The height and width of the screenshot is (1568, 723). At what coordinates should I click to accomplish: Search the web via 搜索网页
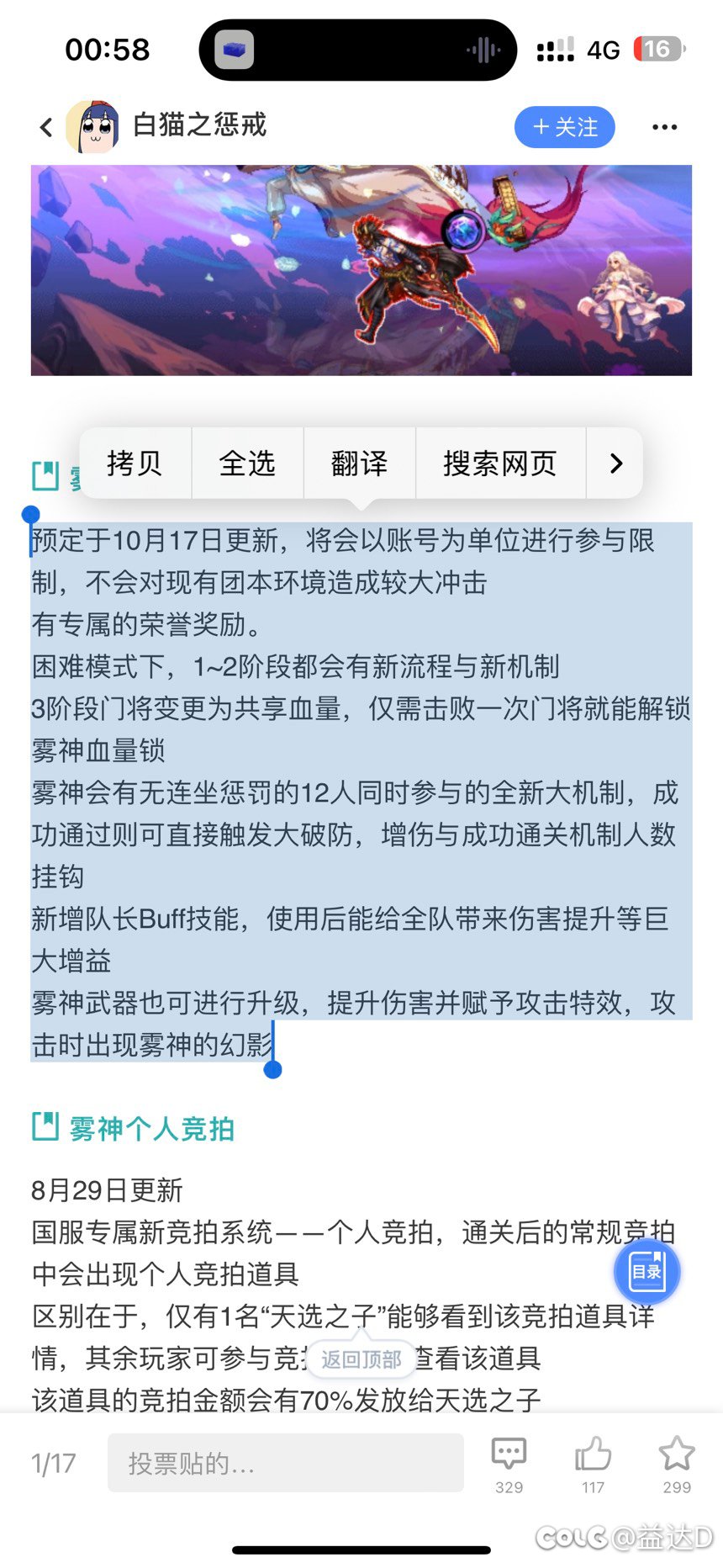pyautogui.click(x=500, y=464)
